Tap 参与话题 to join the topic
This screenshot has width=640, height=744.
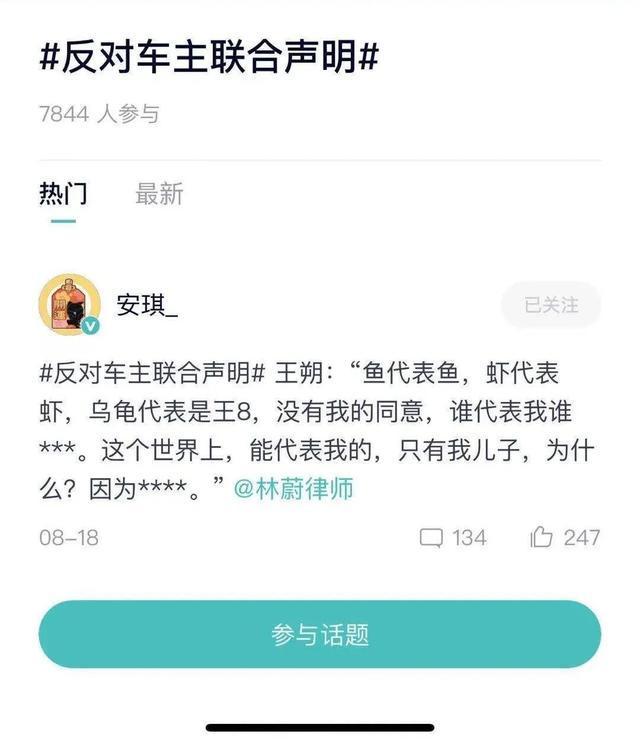(320, 634)
